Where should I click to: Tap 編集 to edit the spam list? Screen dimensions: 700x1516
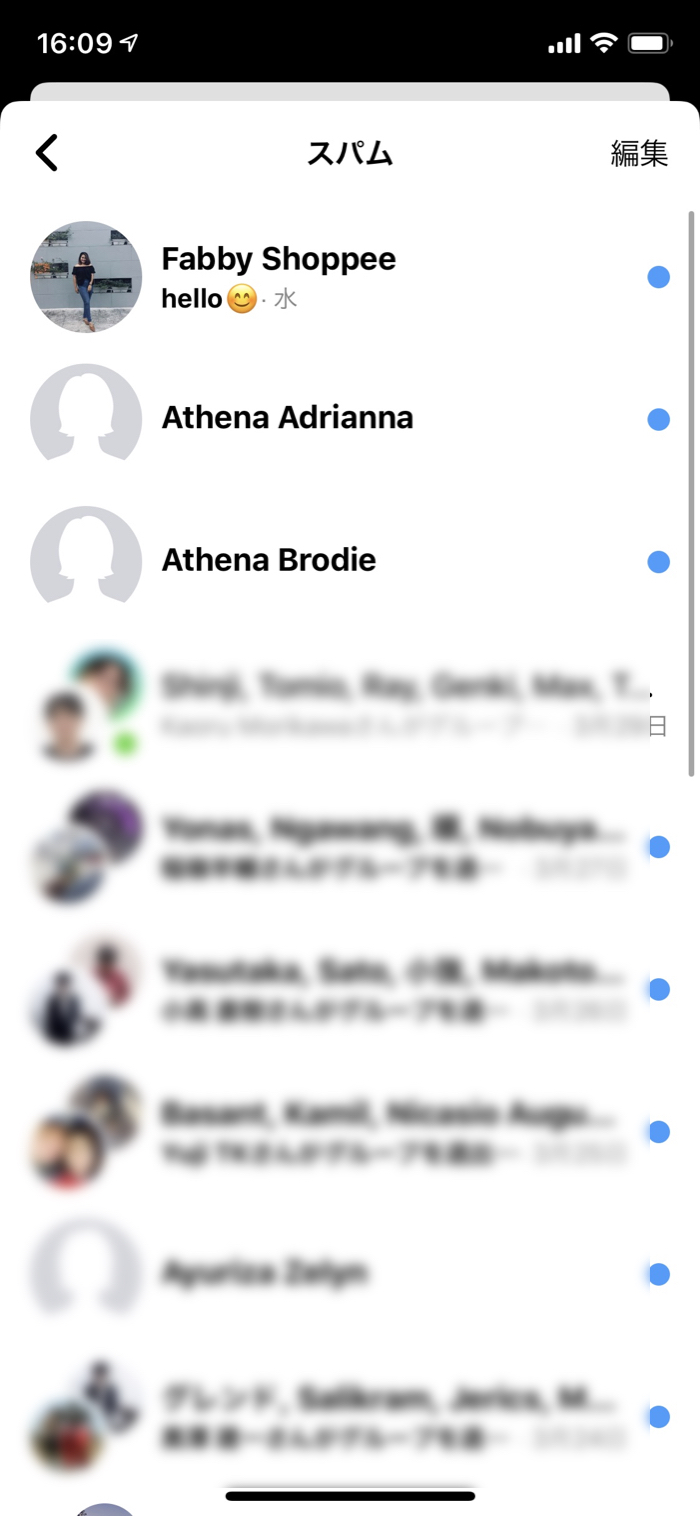[x=639, y=153]
